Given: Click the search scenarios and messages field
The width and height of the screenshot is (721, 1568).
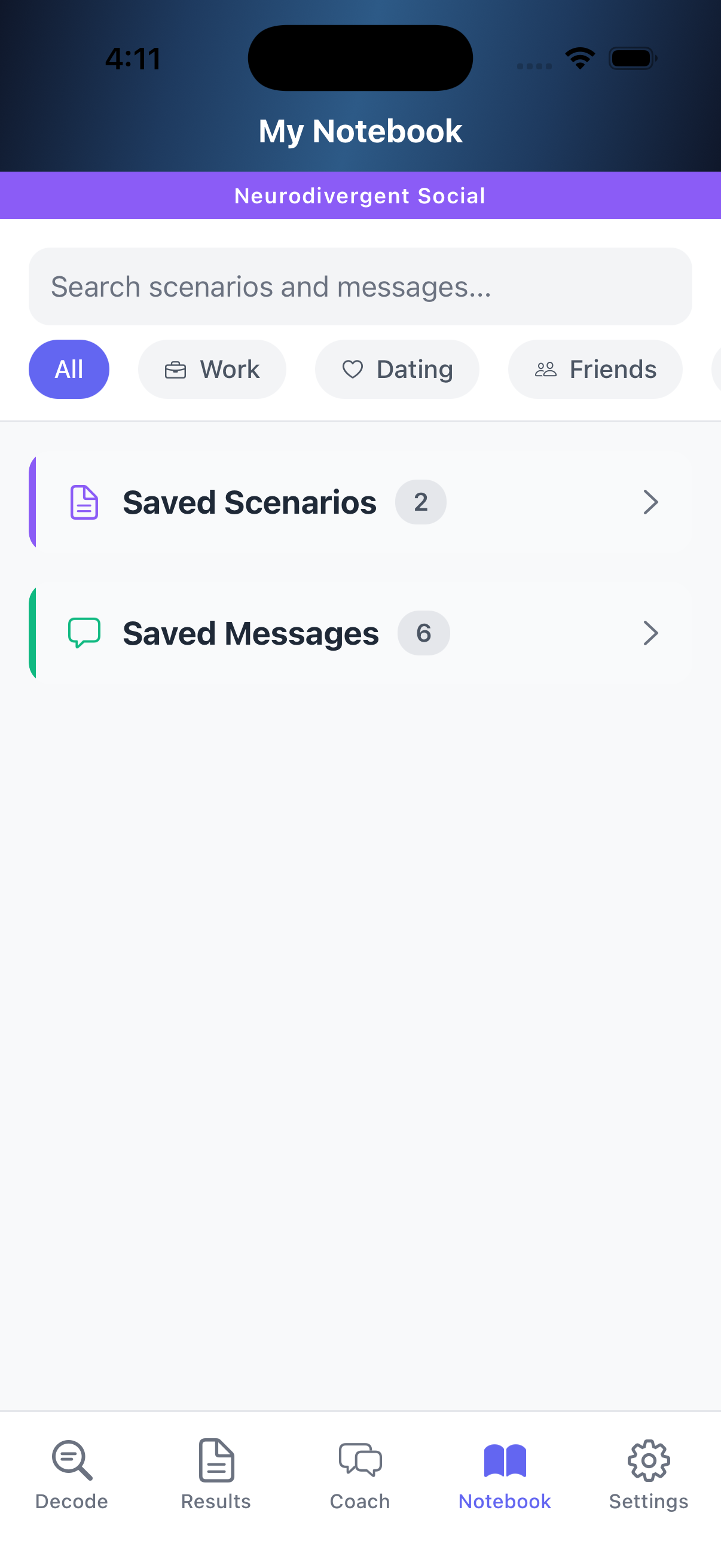Looking at the screenshot, I should (x=360, y=285).
